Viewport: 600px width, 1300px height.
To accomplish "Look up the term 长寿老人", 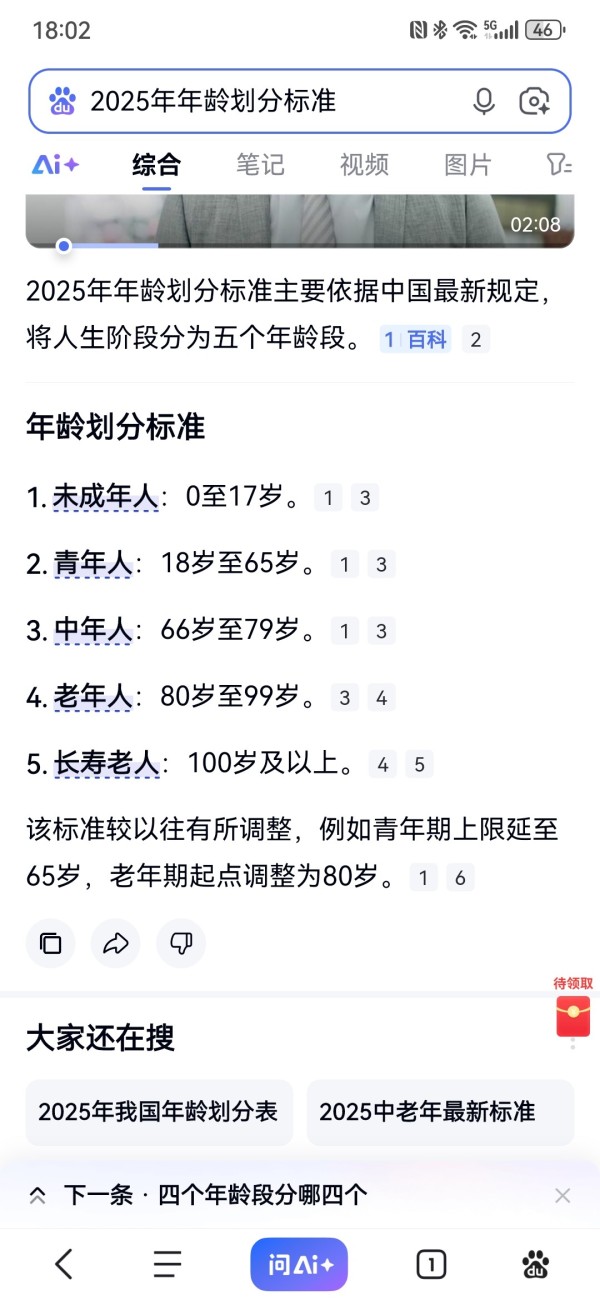I will pos(105,765).
